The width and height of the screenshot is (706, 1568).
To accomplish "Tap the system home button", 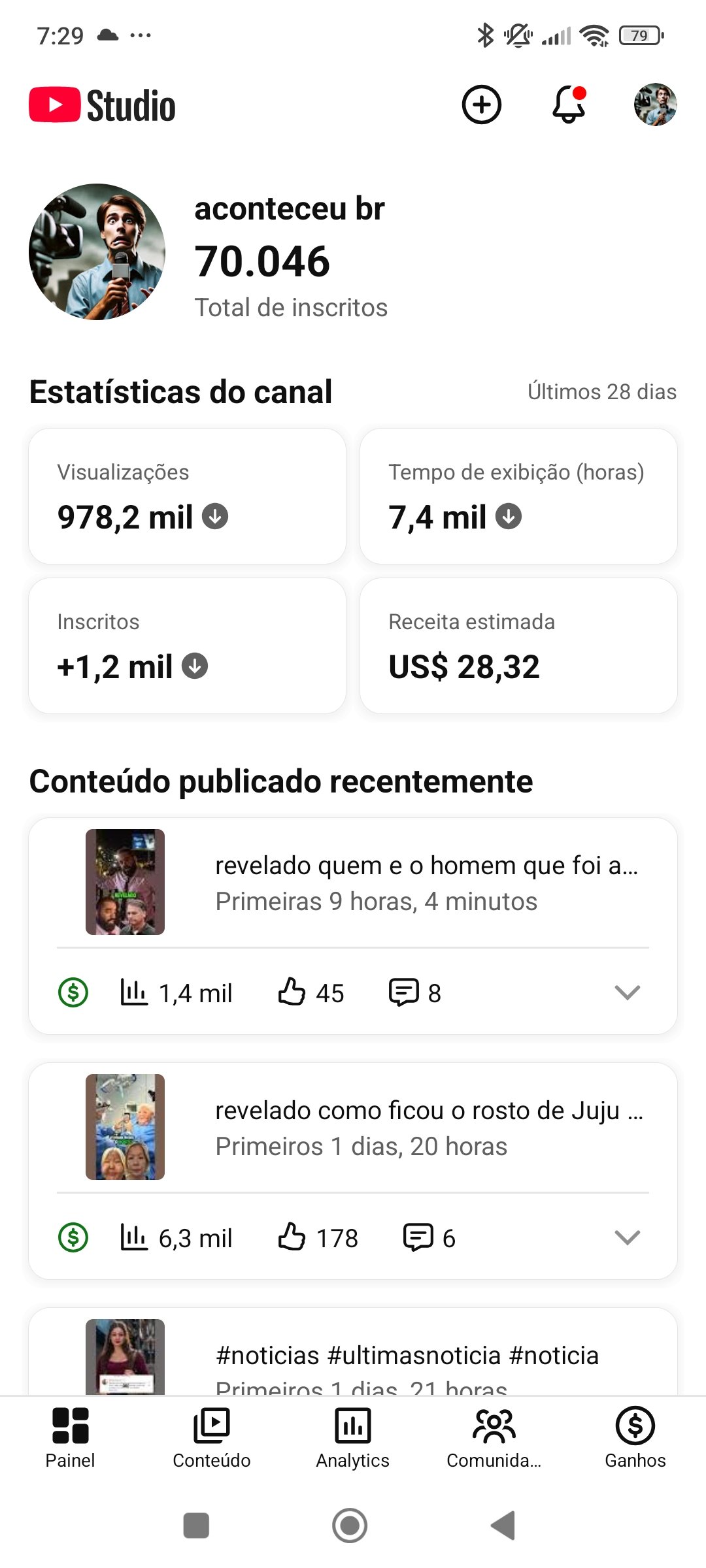I will point(350,1526).
